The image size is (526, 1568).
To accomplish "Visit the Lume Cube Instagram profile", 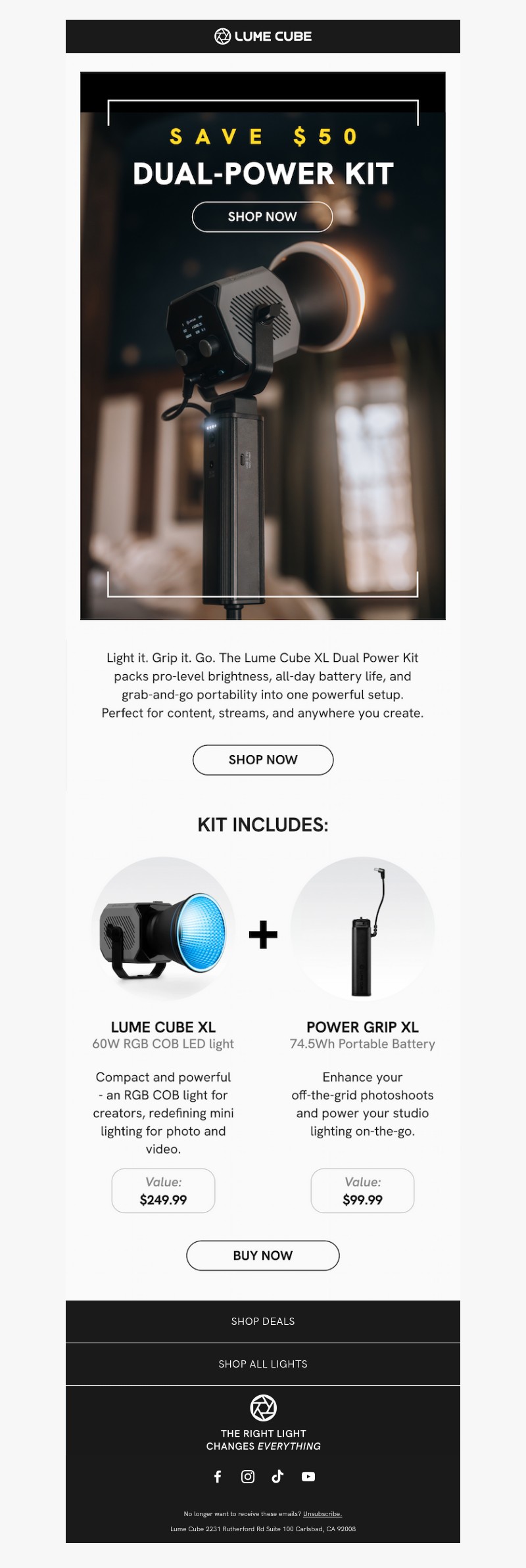I will [248, 1477].
